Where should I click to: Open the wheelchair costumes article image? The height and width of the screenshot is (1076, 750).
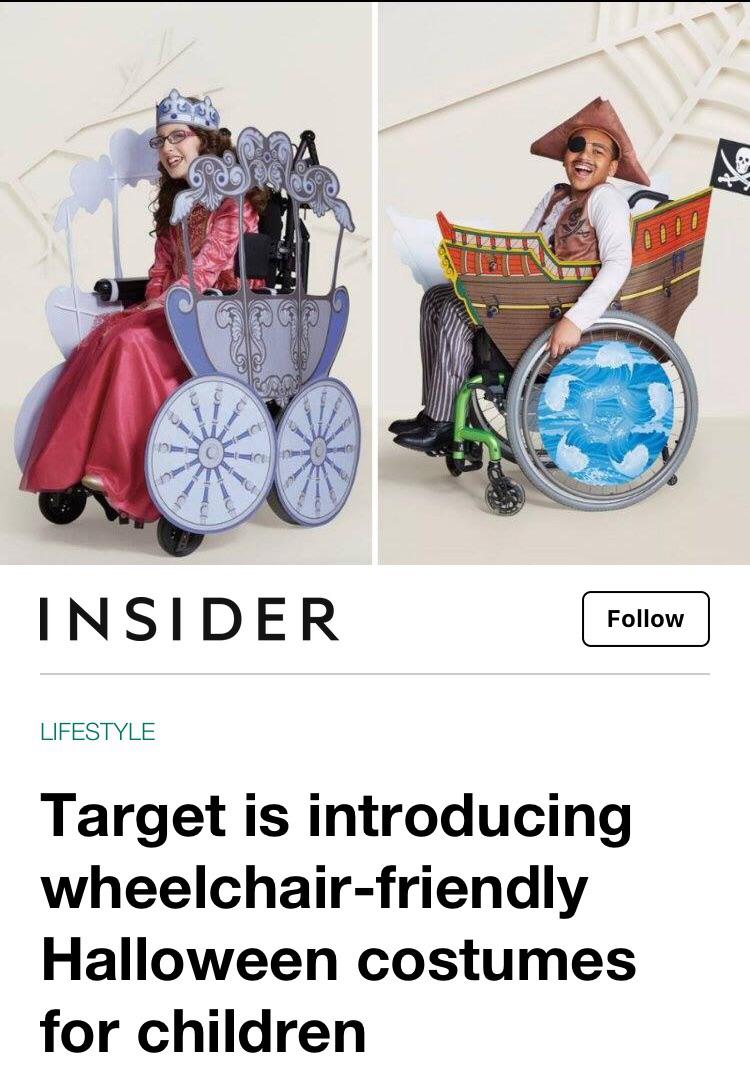375,285
